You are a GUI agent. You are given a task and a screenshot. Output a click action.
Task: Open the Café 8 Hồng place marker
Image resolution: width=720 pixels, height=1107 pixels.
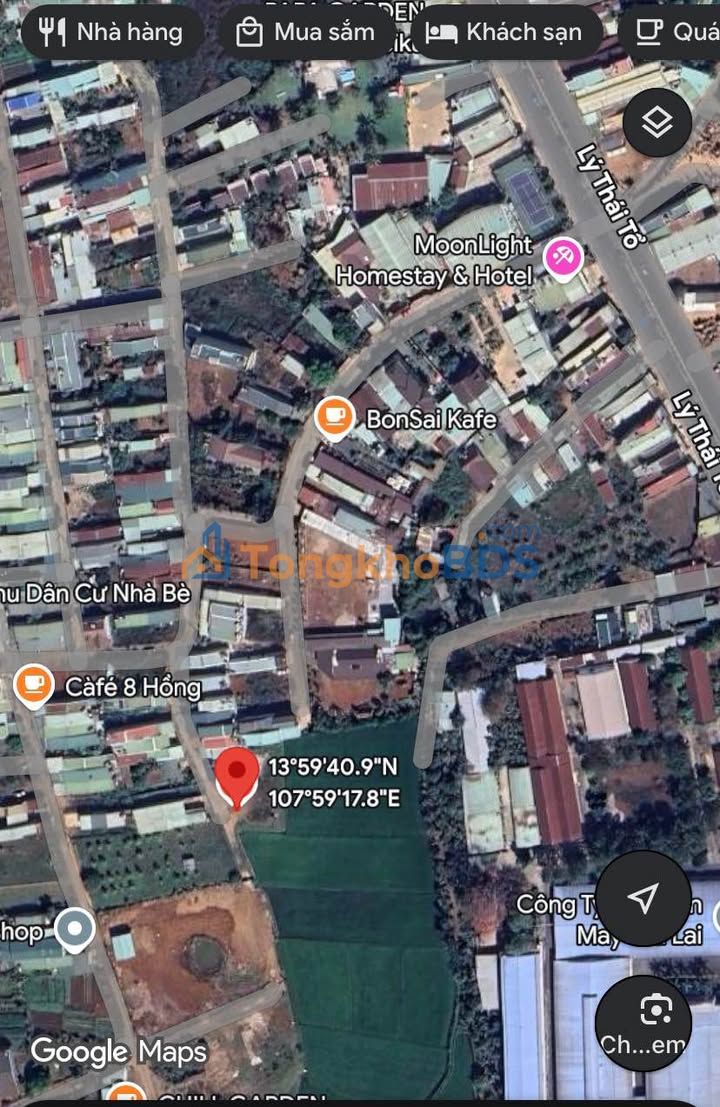pyautogui.click(x=34, y=686)
